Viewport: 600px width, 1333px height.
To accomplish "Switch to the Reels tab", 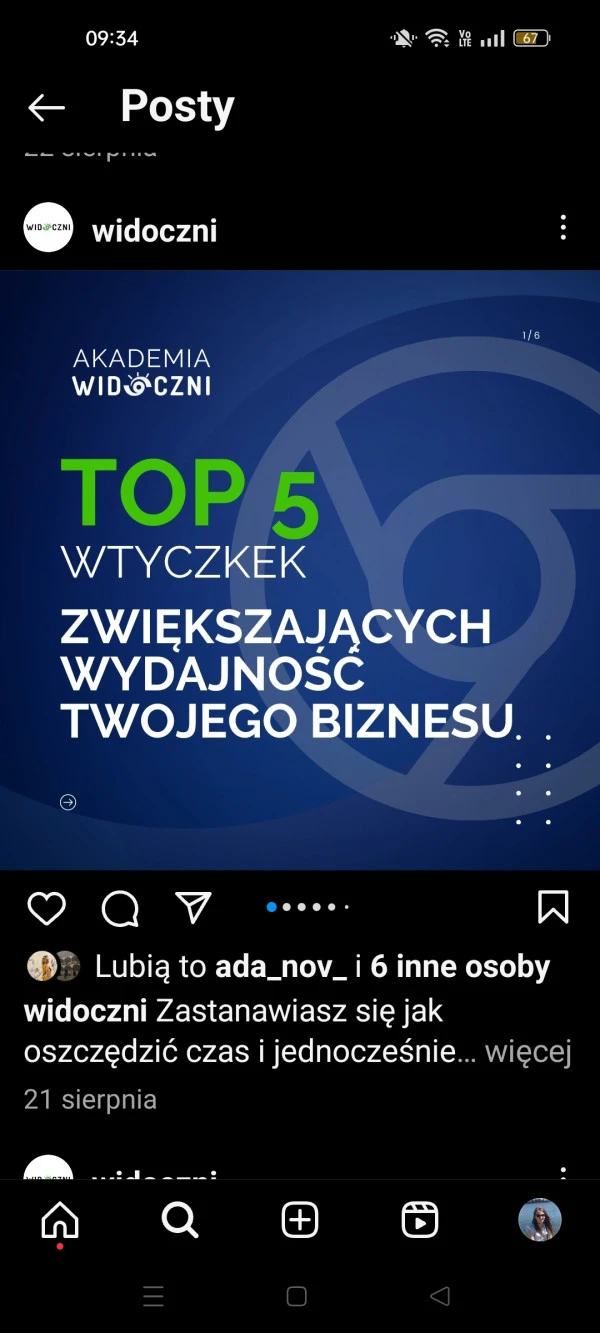I will point(420,1220).
